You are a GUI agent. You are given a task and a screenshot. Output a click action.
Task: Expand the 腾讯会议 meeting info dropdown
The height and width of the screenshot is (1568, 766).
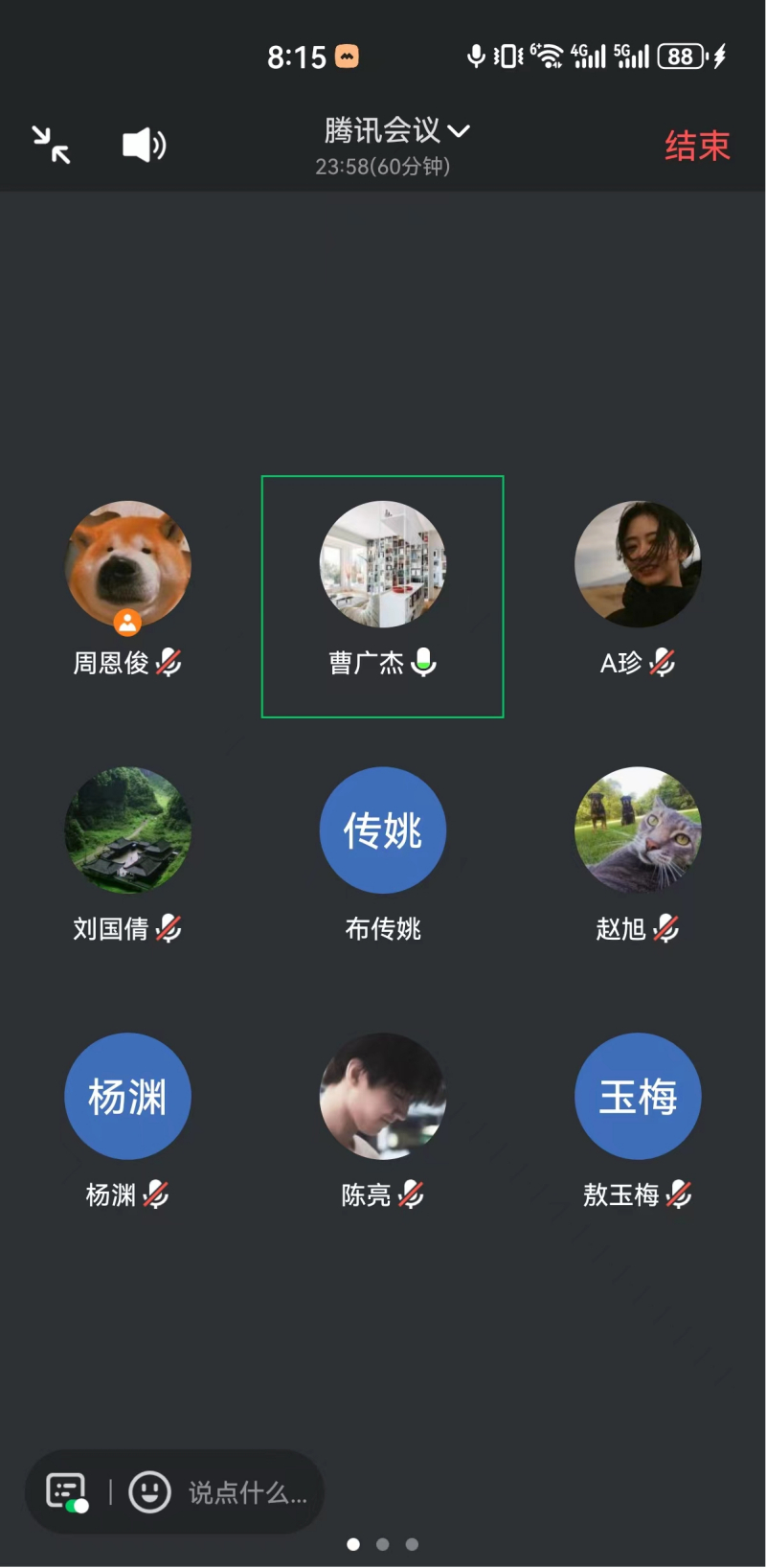(394, 131)
